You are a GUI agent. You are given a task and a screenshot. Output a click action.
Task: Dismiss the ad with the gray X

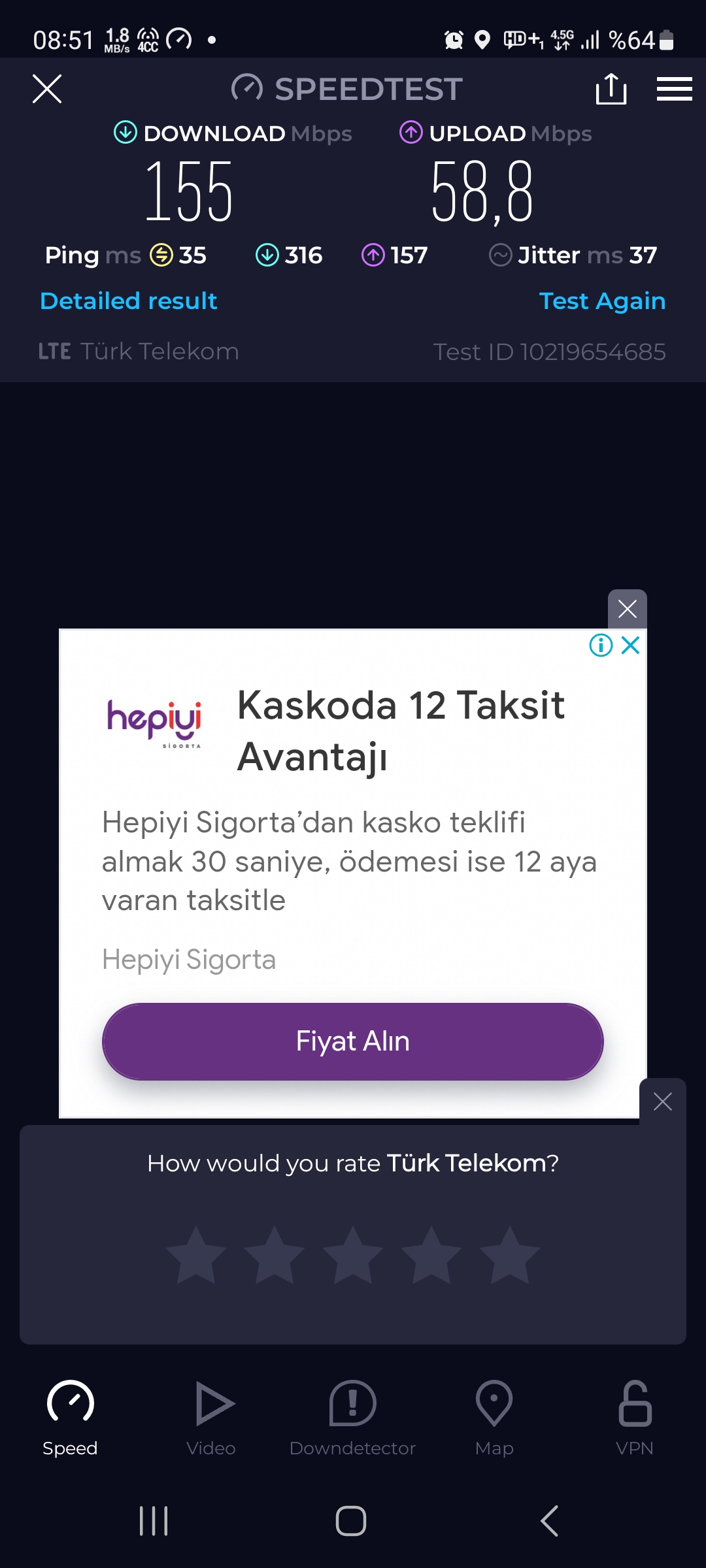pos(628,609)
